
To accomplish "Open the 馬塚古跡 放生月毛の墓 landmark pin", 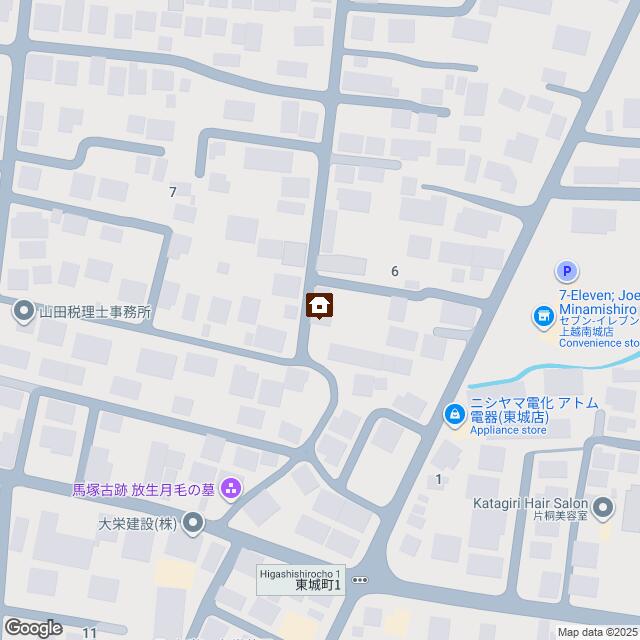I will point(231,489).
